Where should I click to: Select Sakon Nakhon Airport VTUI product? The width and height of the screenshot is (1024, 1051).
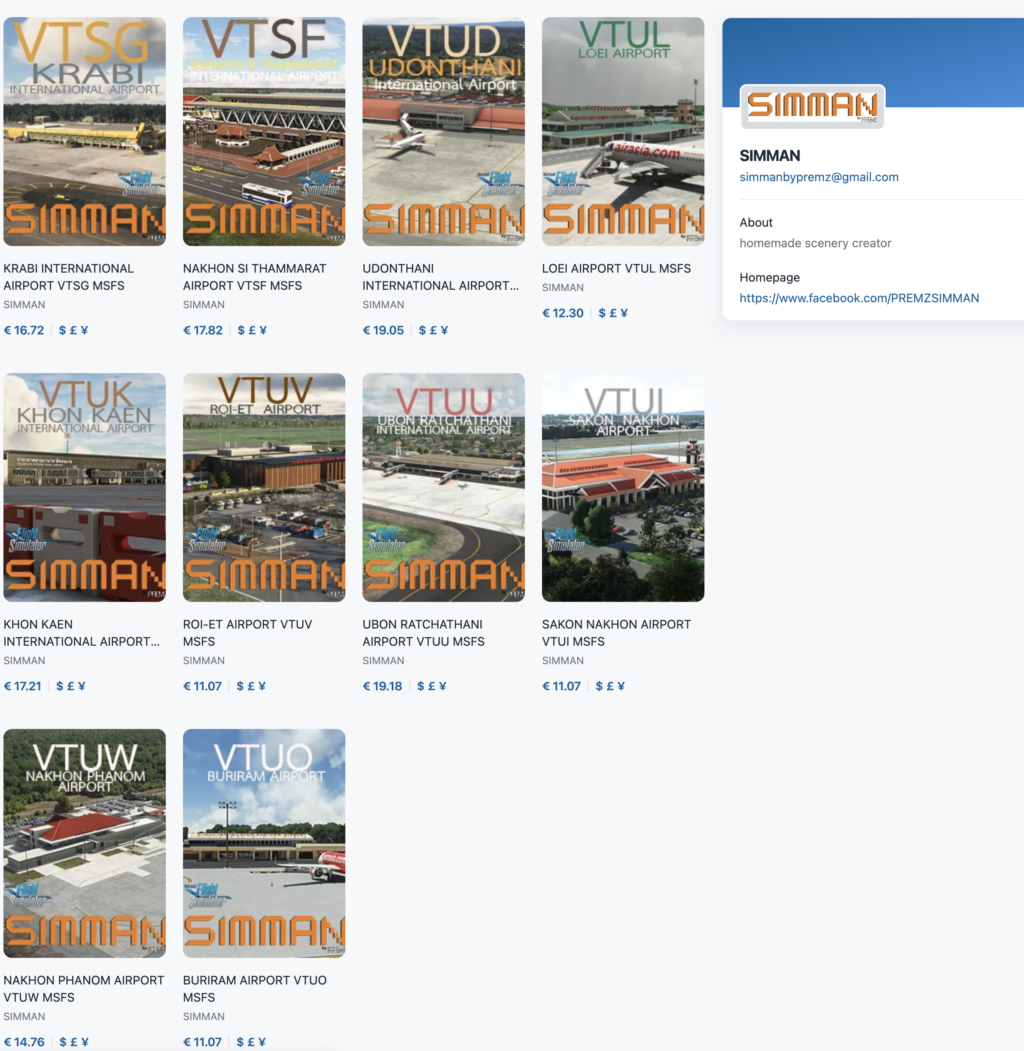[x=623, y=487]
